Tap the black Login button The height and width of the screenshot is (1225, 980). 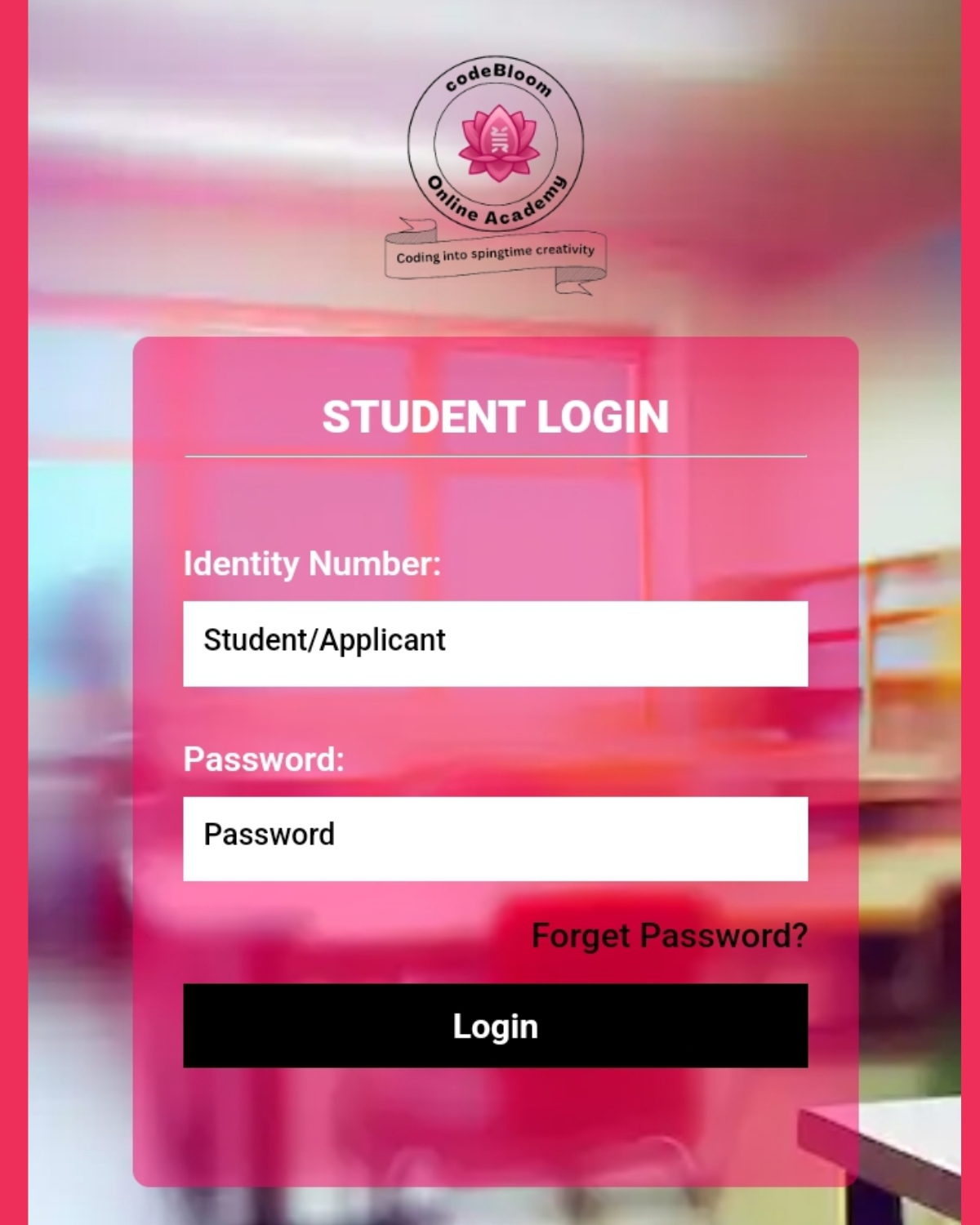[x=495, y=1026]
